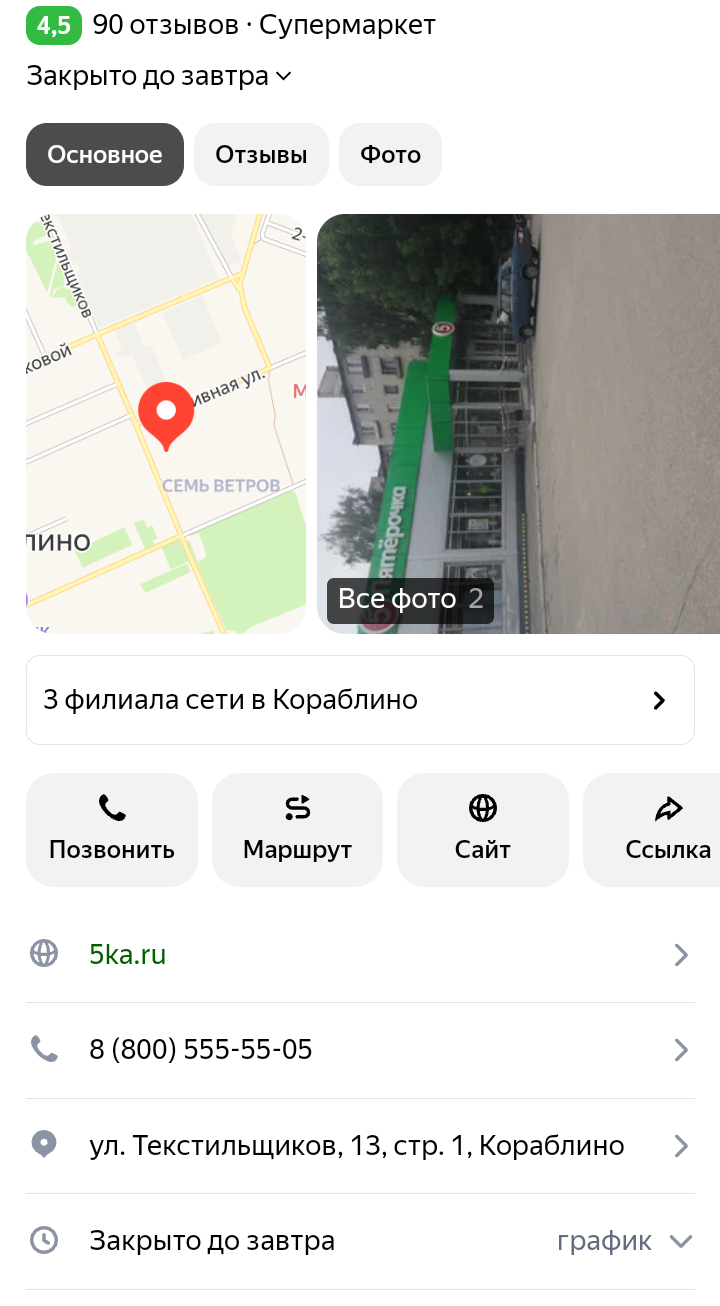Switch to the Отзывы tab

tap(261, 155)
